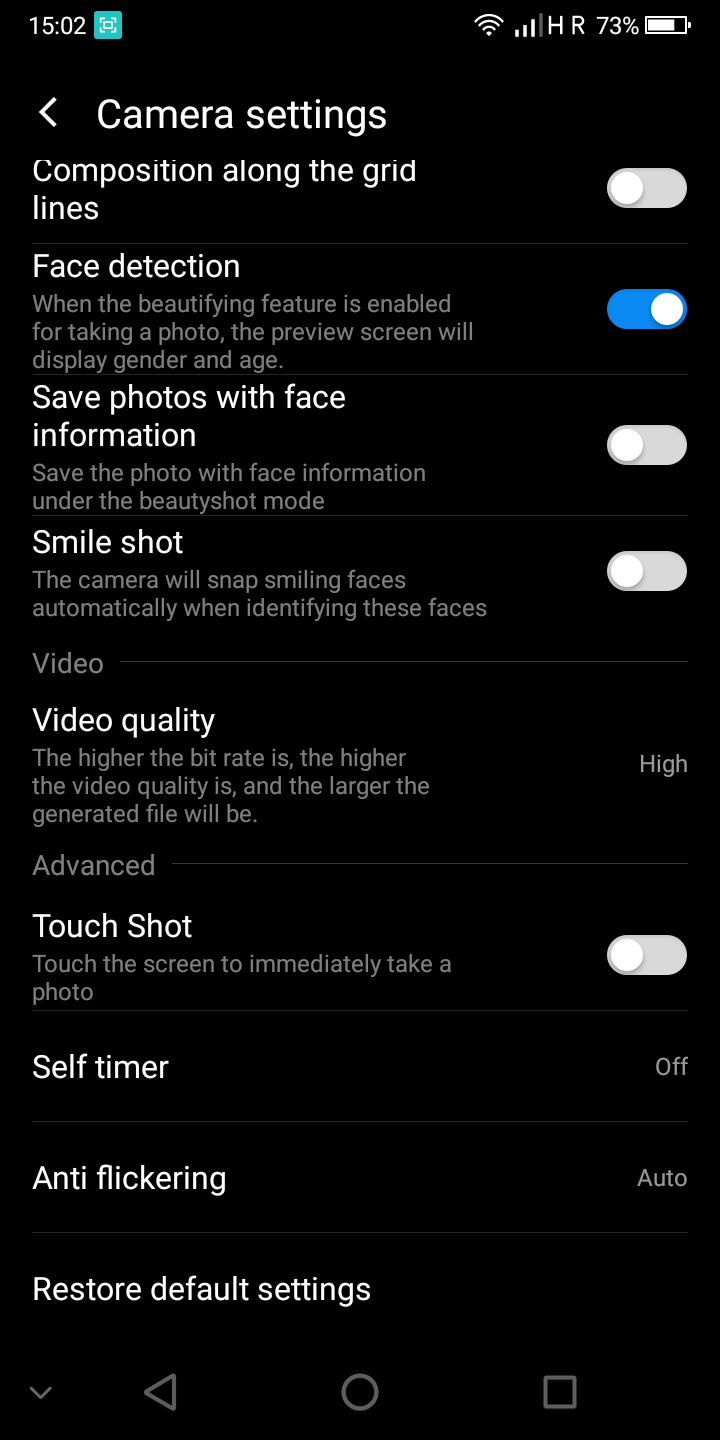Enable composition along the grid lines

pos(646,188)
